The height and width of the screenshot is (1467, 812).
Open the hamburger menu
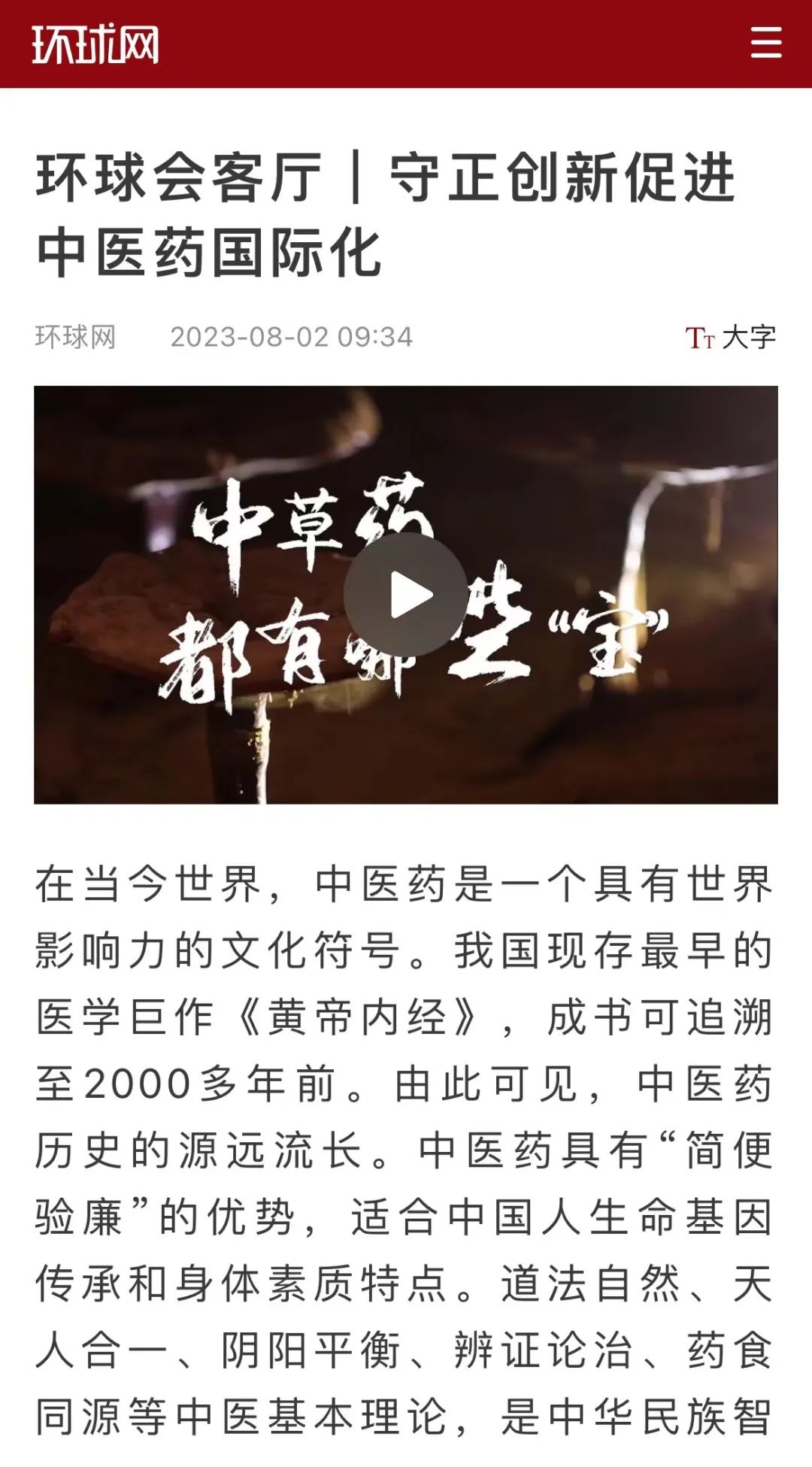click(x=765, y=43)
